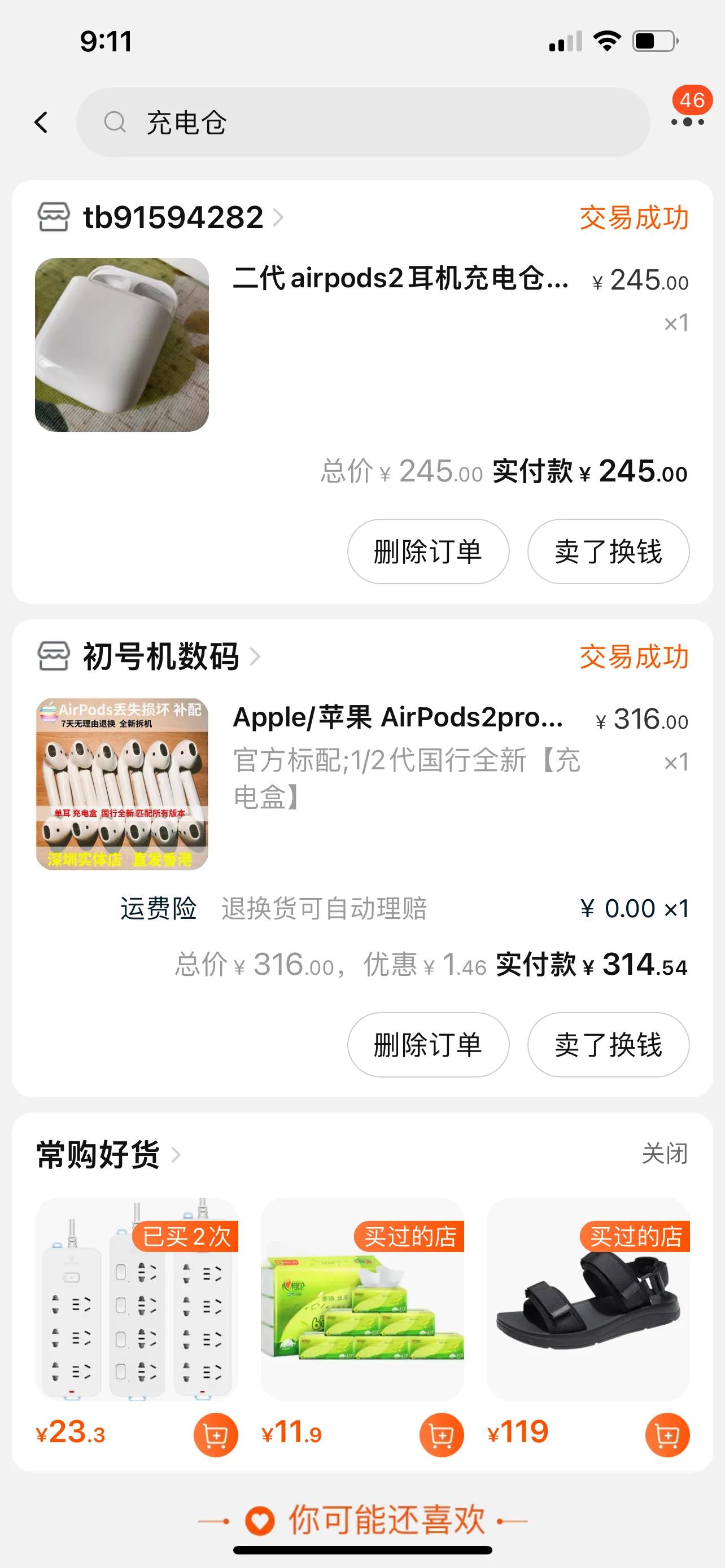Click the magnifier icon in search bar
The width and height of the screenshot is (725, 1568).
116,122
